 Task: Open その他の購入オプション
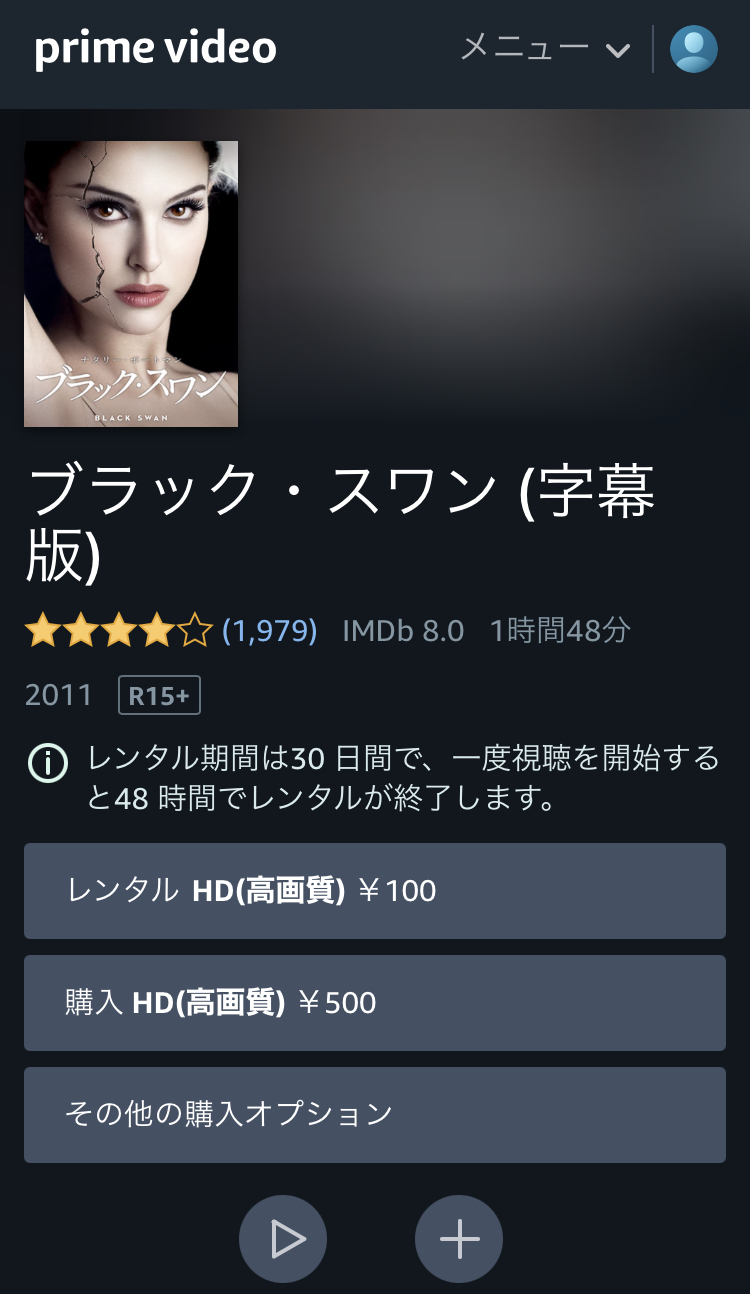click(x=375, y=1115)
